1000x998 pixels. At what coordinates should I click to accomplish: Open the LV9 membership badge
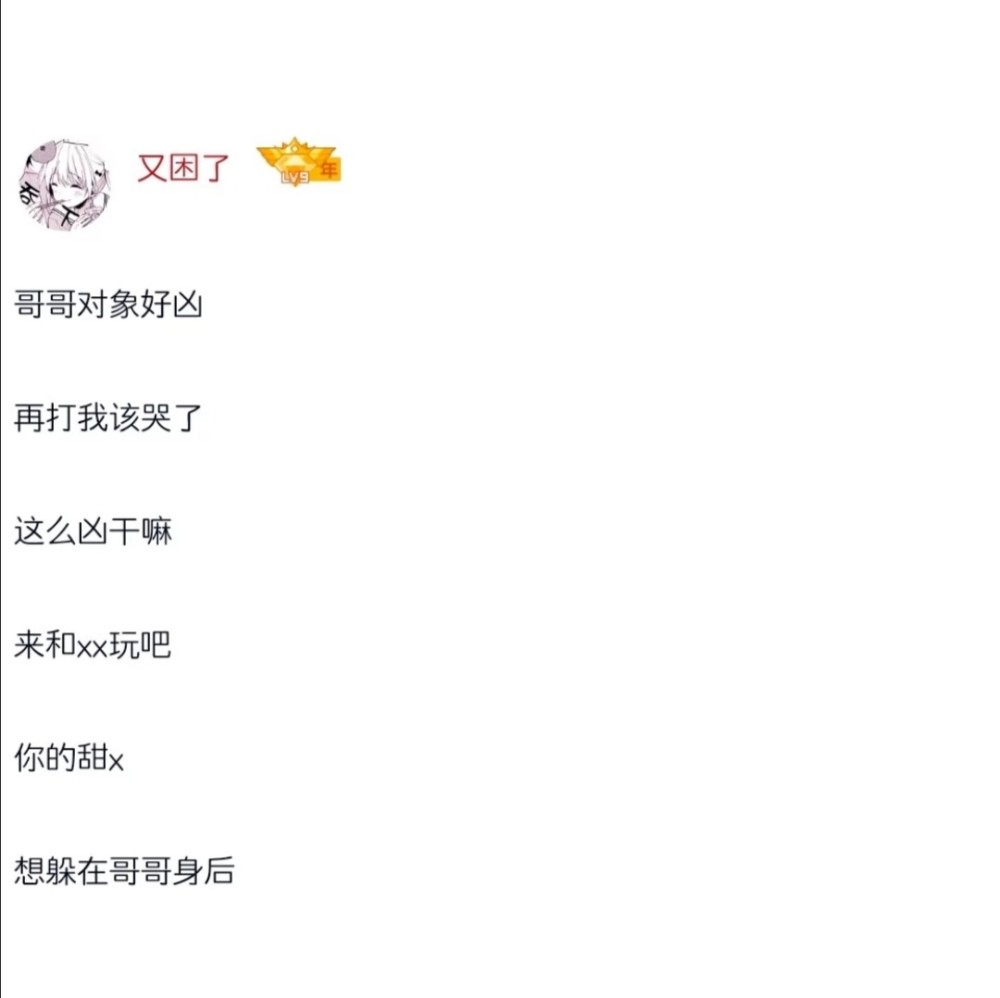(298, 165)
